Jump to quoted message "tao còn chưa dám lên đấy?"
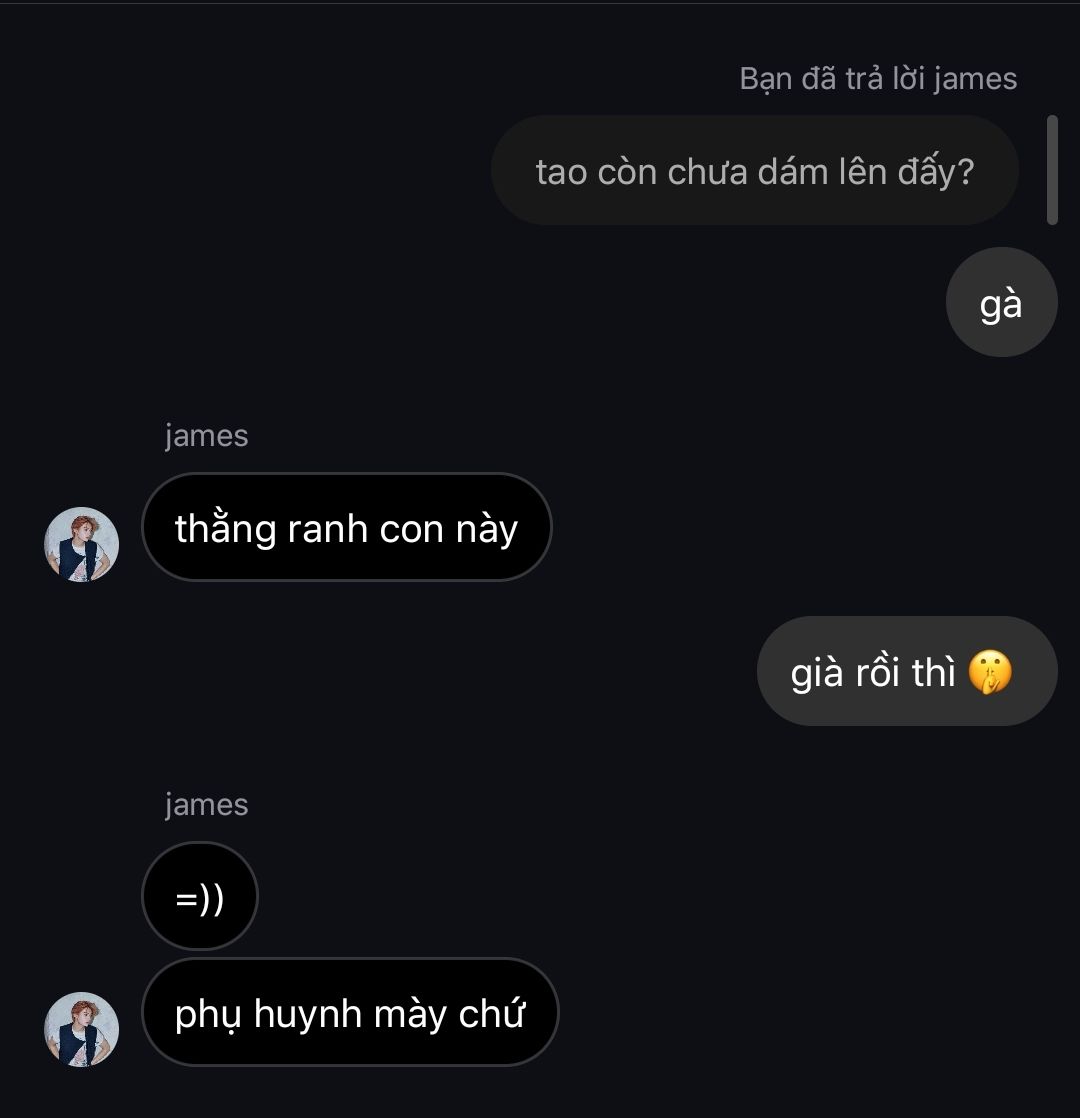 point(754,171)
